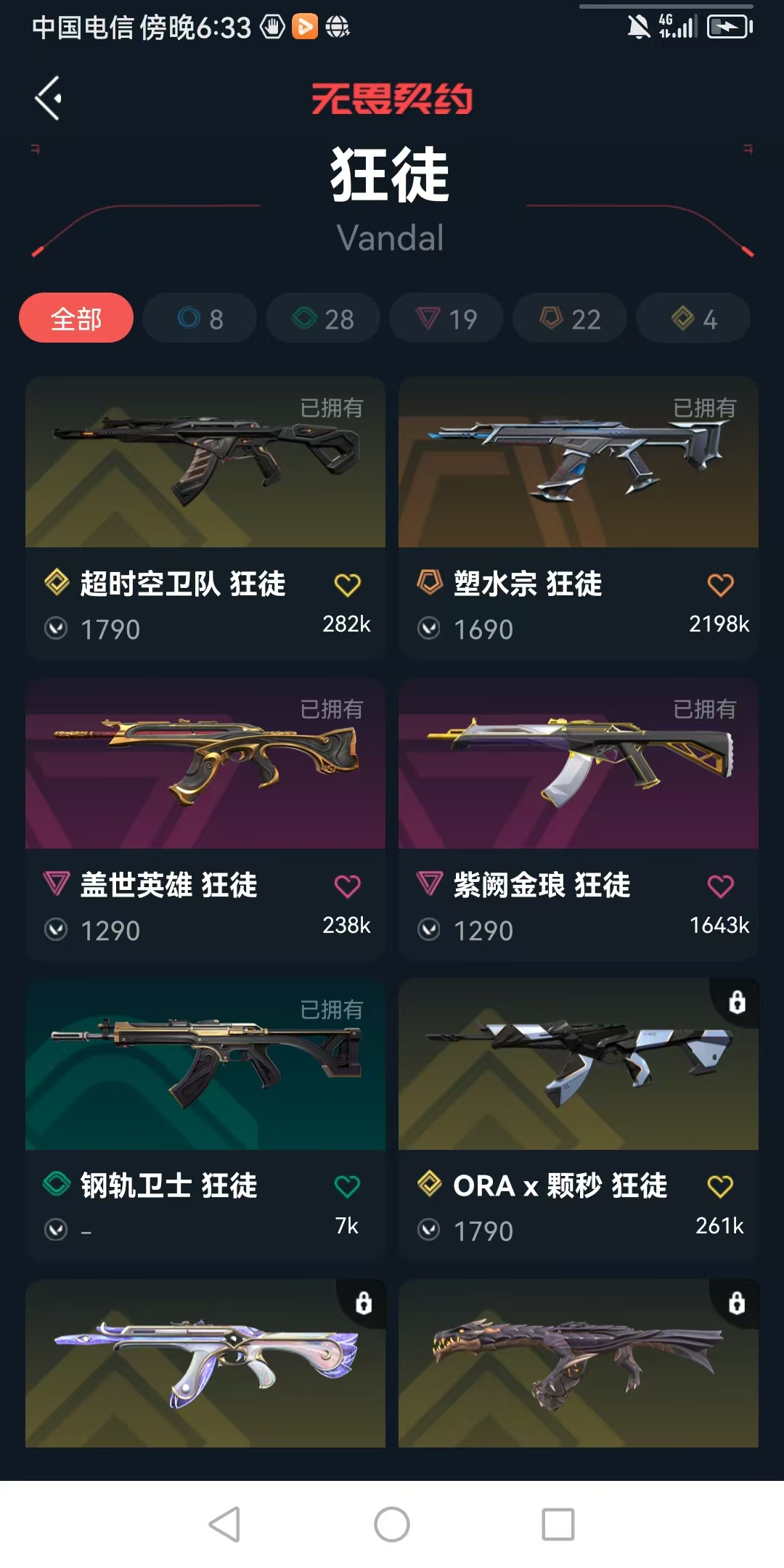Viewport: 784px width, 1568px height.
Task: Open the 塑水宗 狂徒 skin card
Action: [x=579, y=518]
